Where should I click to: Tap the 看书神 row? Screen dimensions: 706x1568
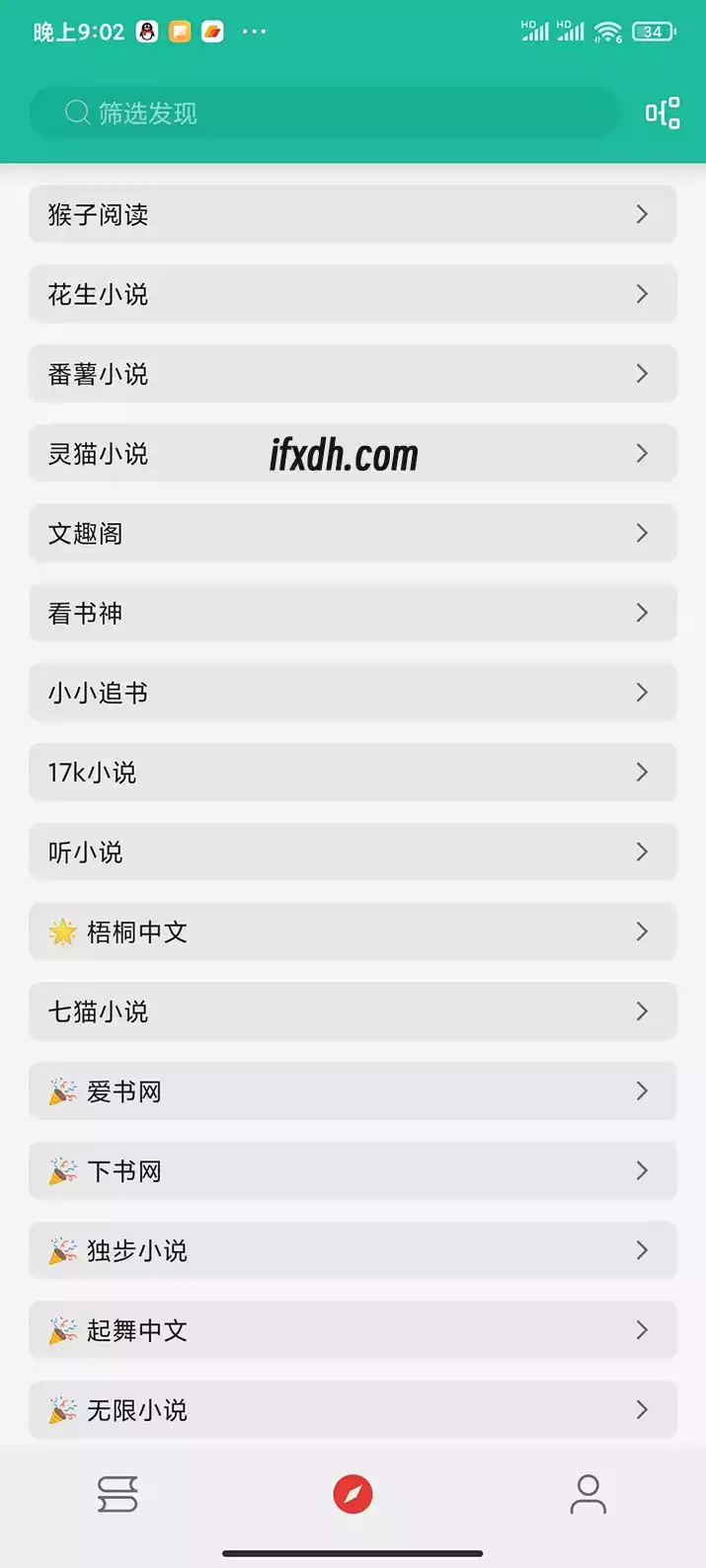pos(353,613)
